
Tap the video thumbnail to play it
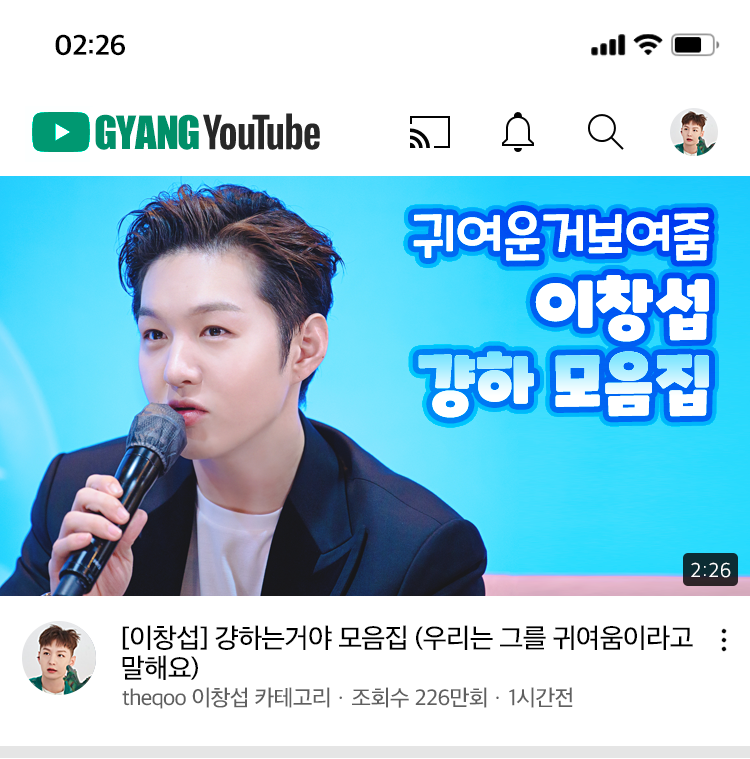pos(375,385)
